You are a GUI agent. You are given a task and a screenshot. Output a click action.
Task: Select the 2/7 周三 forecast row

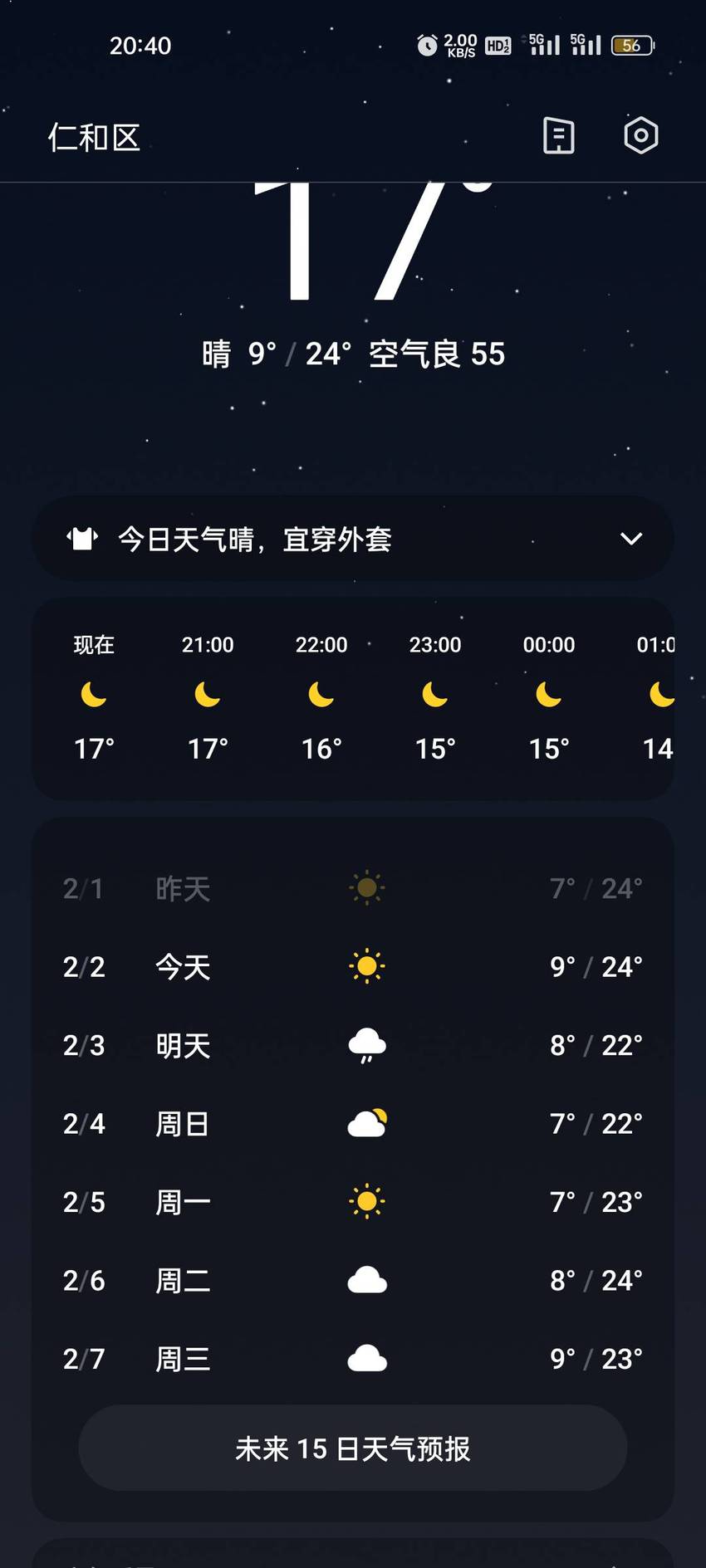[x=353, y=1359]
